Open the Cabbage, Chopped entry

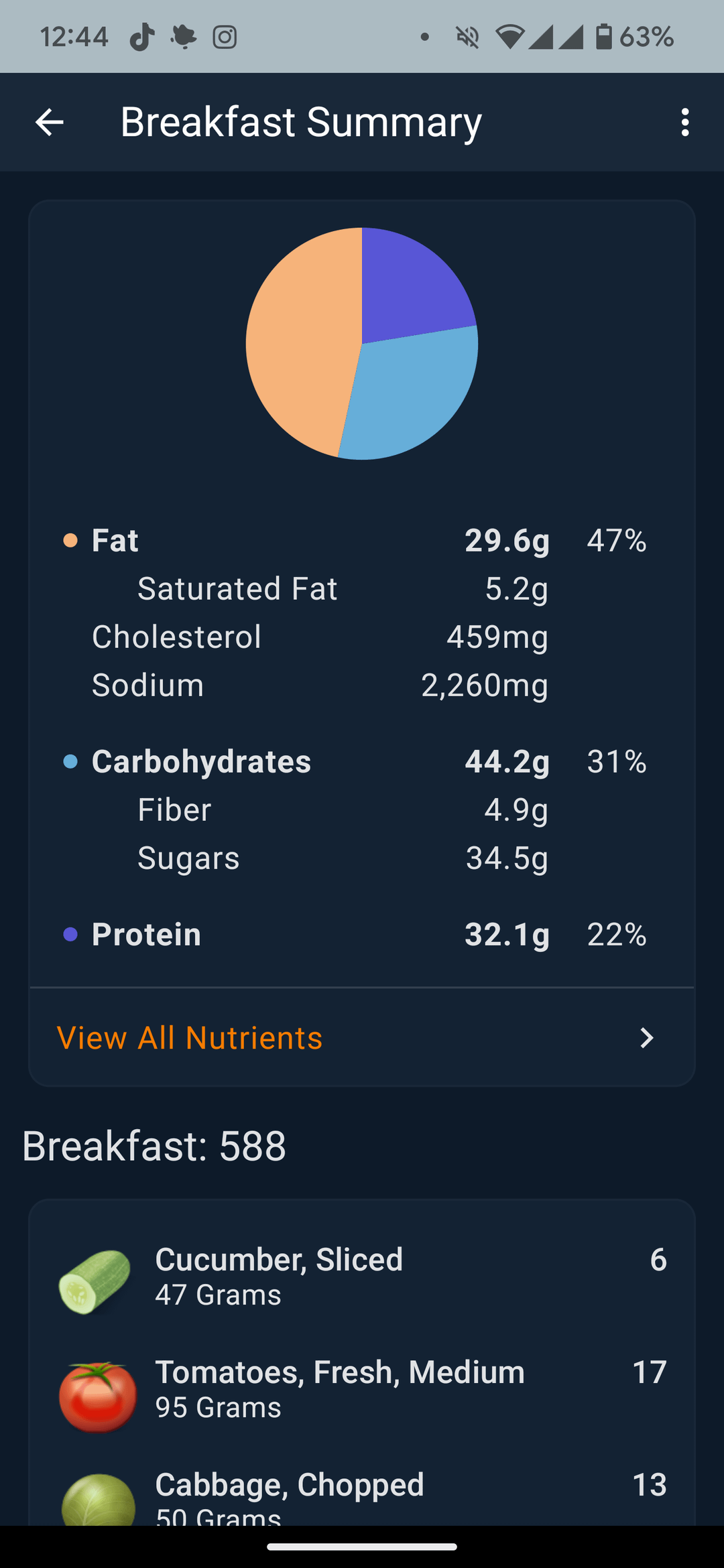[362, 1492]
